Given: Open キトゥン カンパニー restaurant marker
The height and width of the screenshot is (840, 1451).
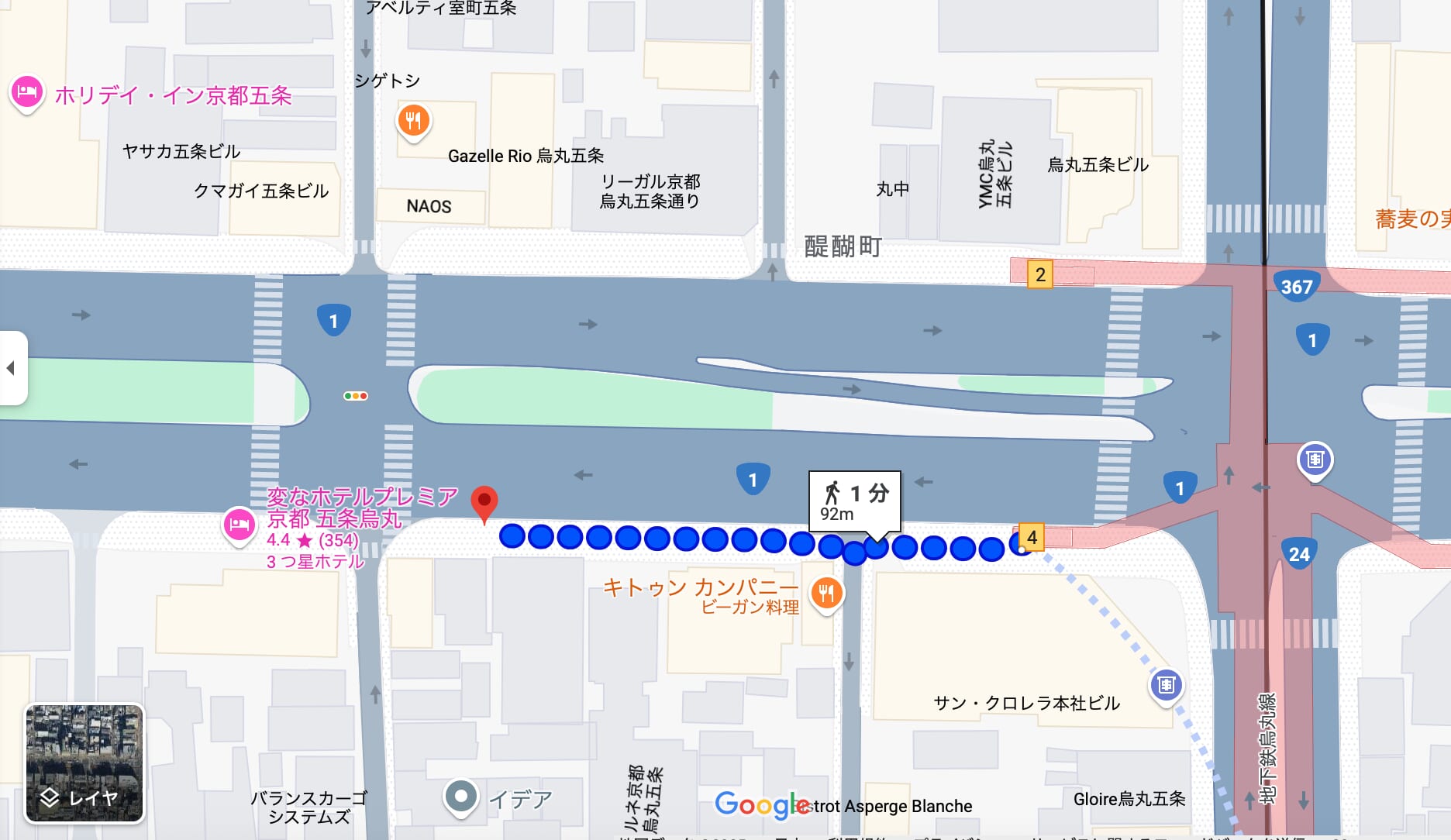Looking at the screenshot, I should coord(826,594).
